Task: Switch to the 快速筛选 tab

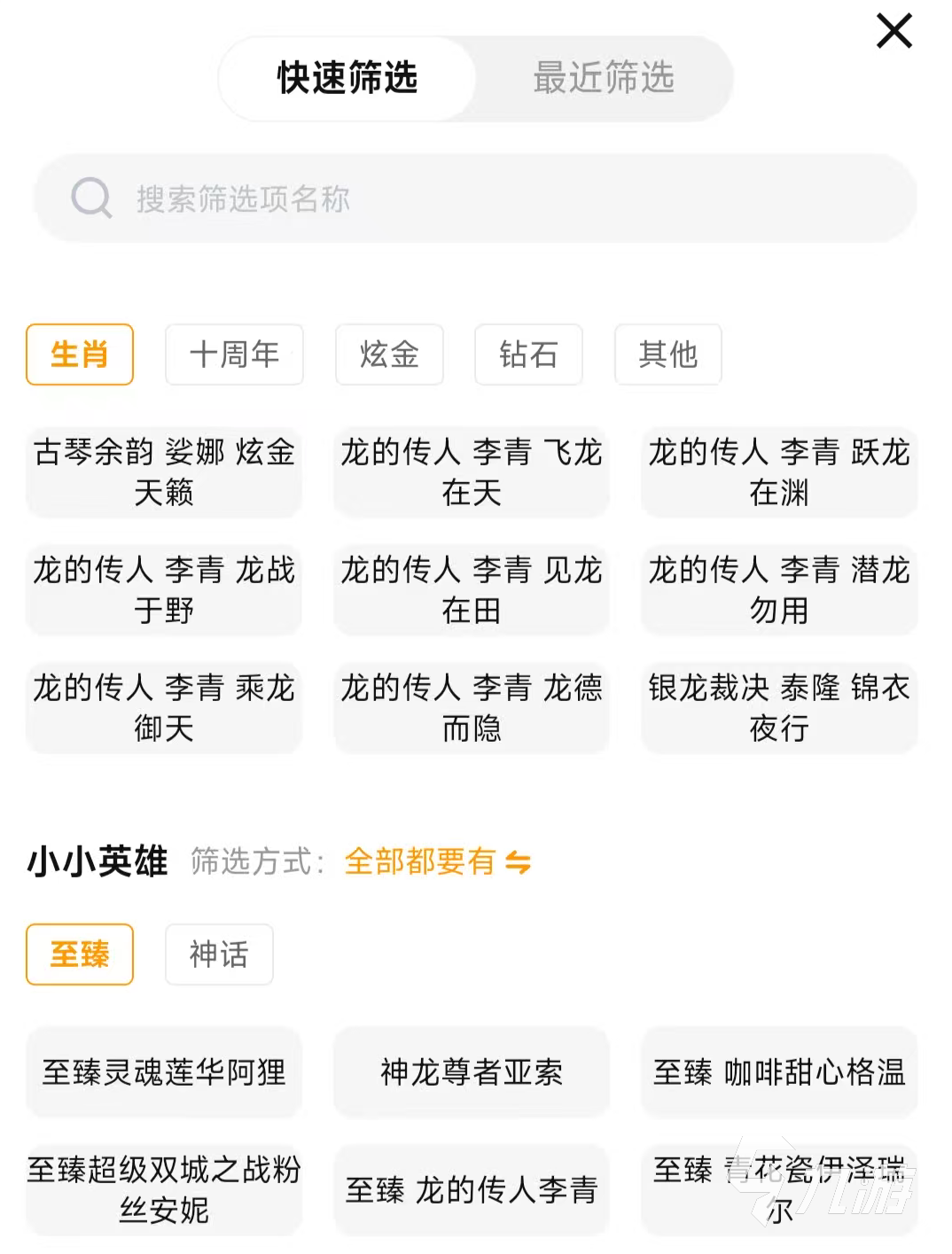Action: point(345,79)
